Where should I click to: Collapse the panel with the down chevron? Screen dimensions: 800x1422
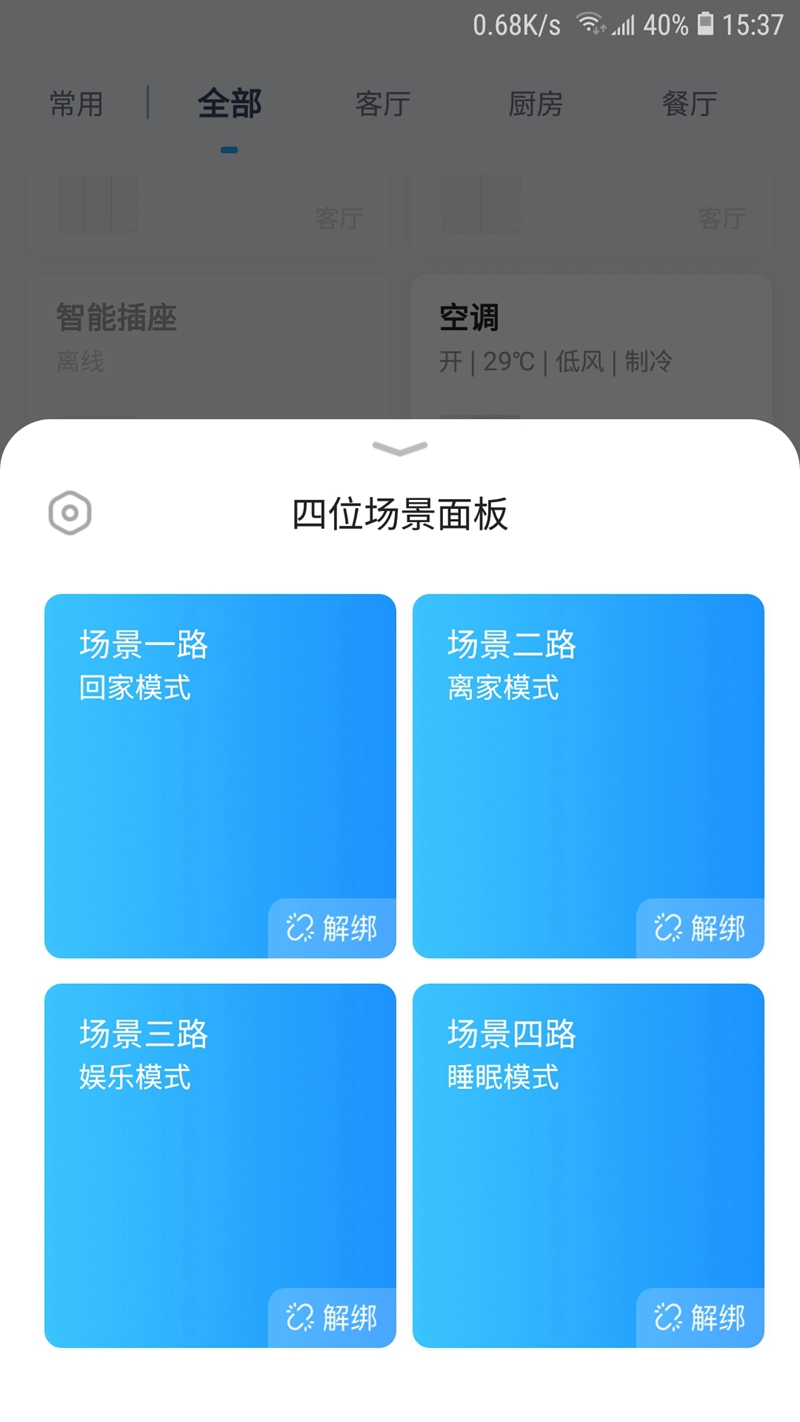[400, 448]
